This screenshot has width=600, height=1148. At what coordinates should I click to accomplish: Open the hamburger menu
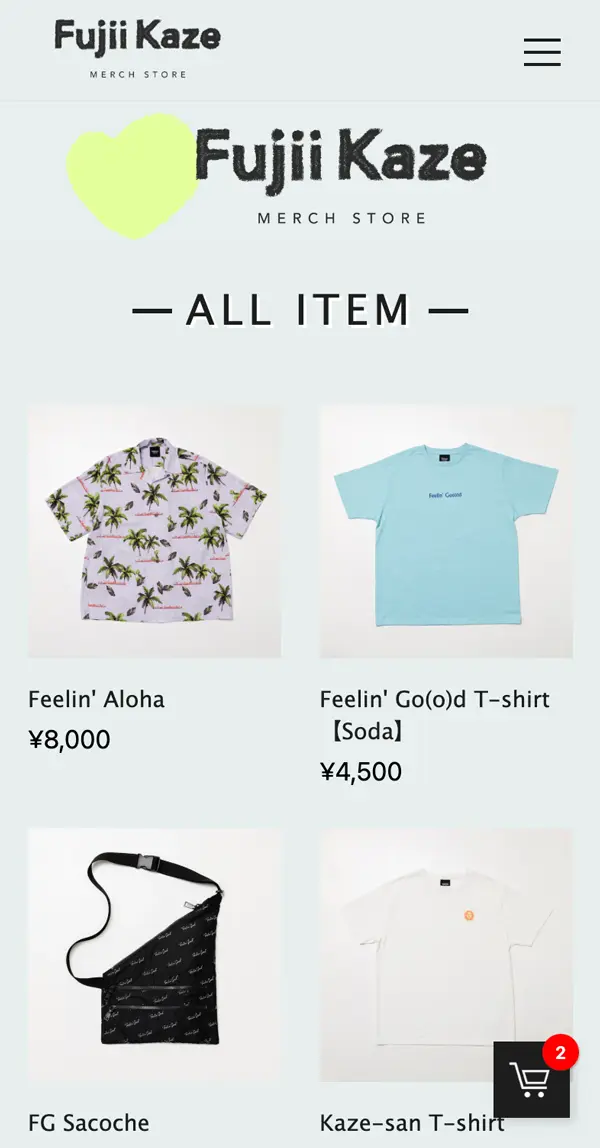542,52
